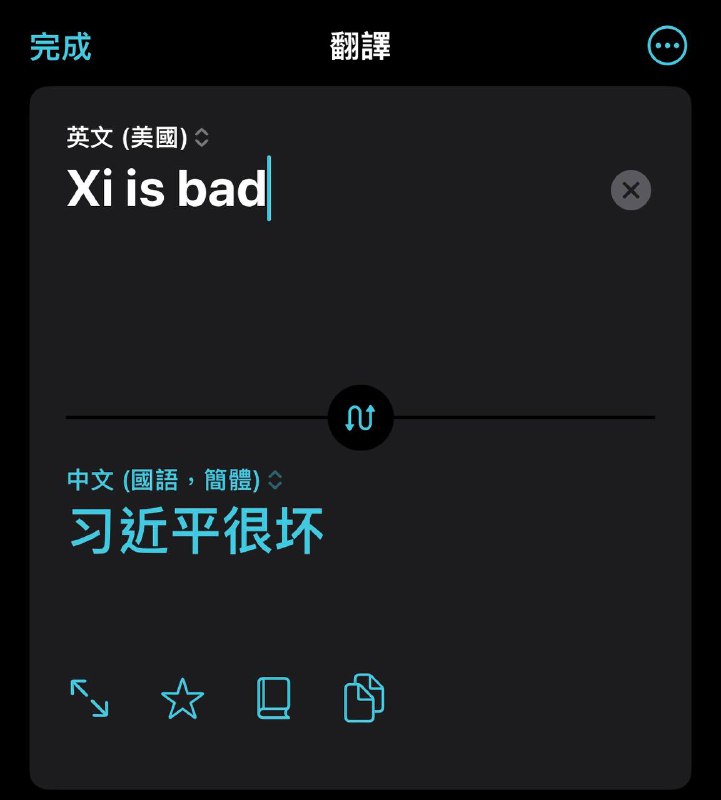Image resolution: width=721 pixels, height=800 pixels.
Task: Tap the chevron next to 英文 (美國)
Action: click(201, 138)
